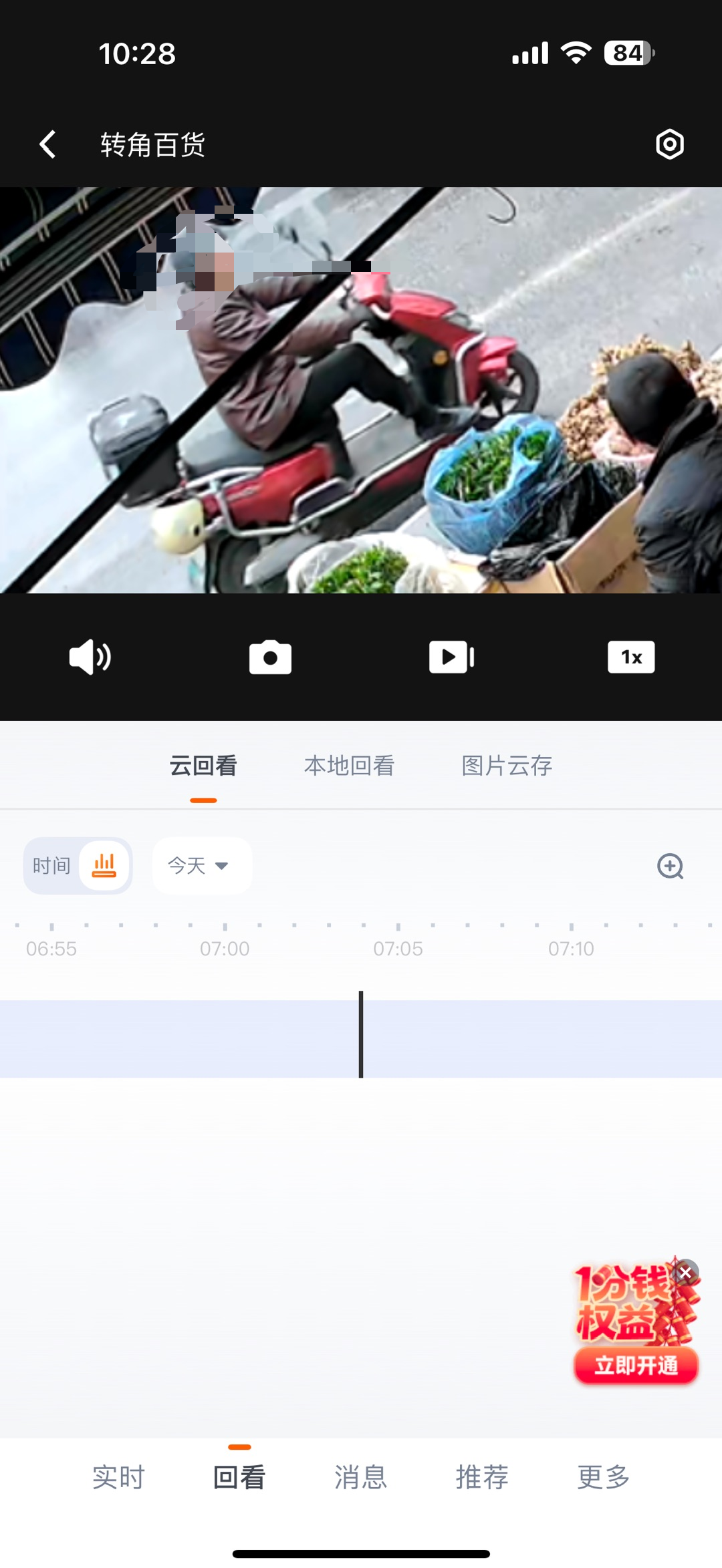Open camera settings via the gear icon
Screen dimensions: 722x1568
click(670, 144)
